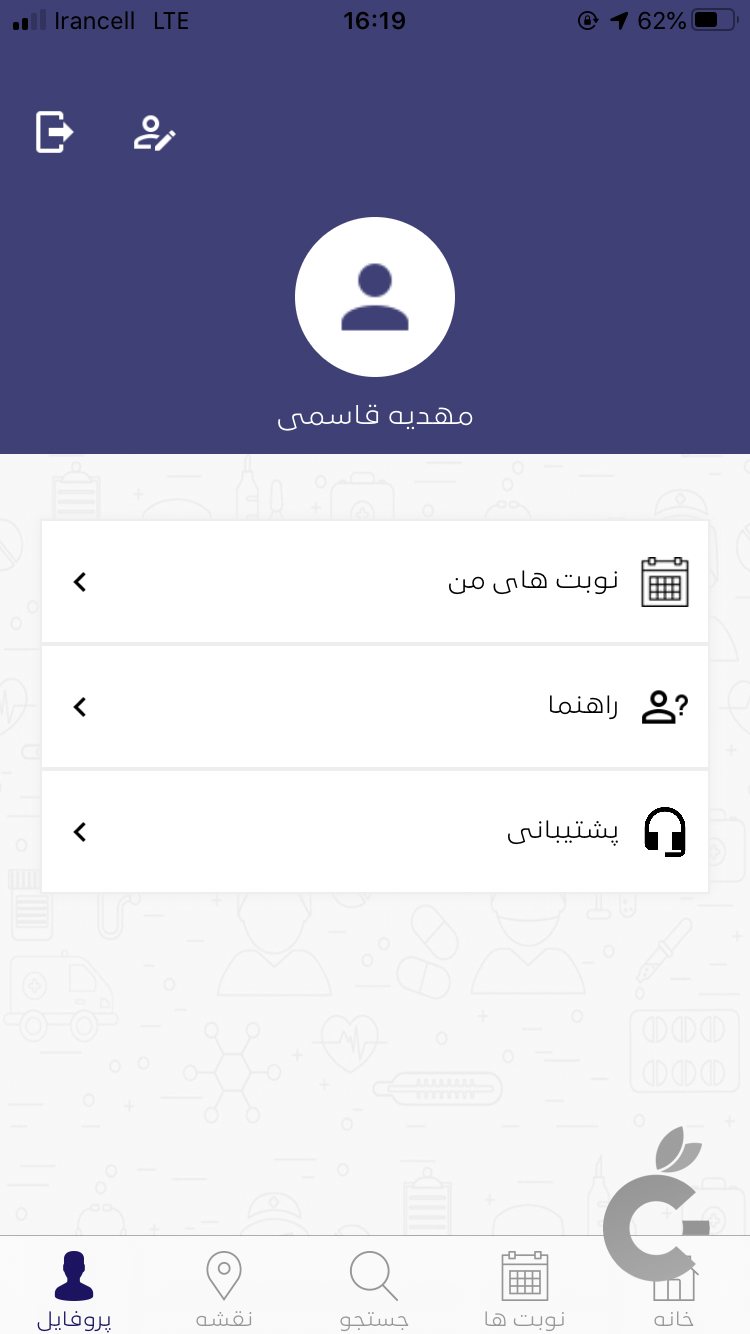
Task: Tap the جستجو magnifying glass icon
Action: 374,1273
